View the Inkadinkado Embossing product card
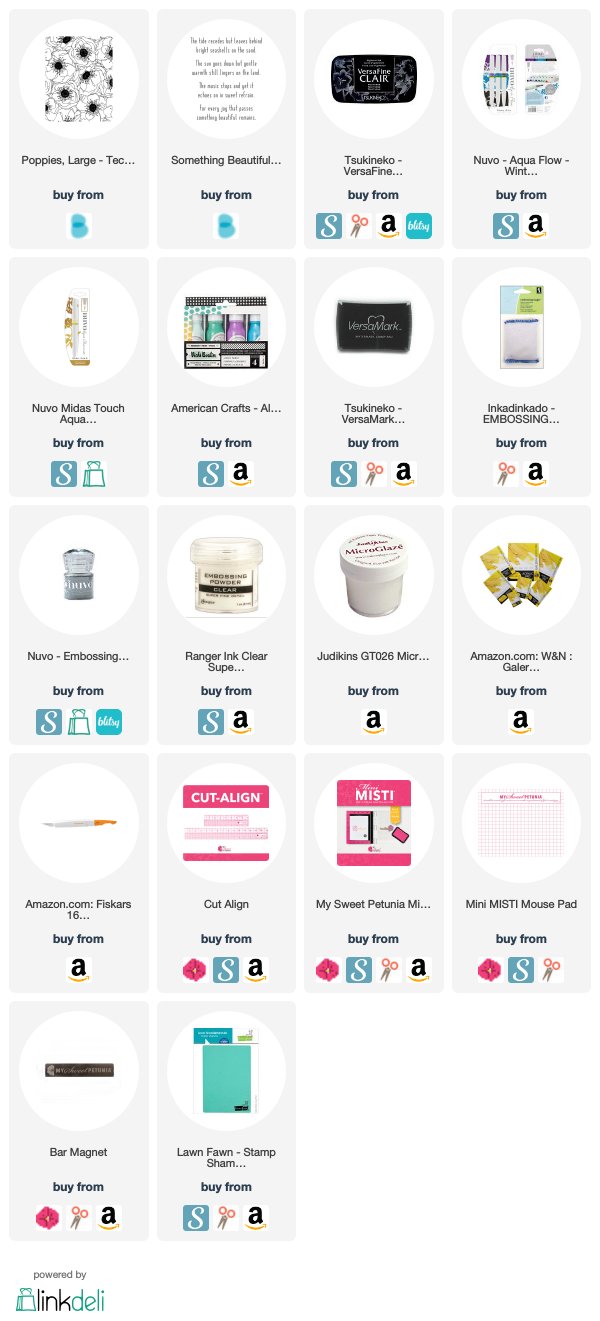 pos(521,377)
